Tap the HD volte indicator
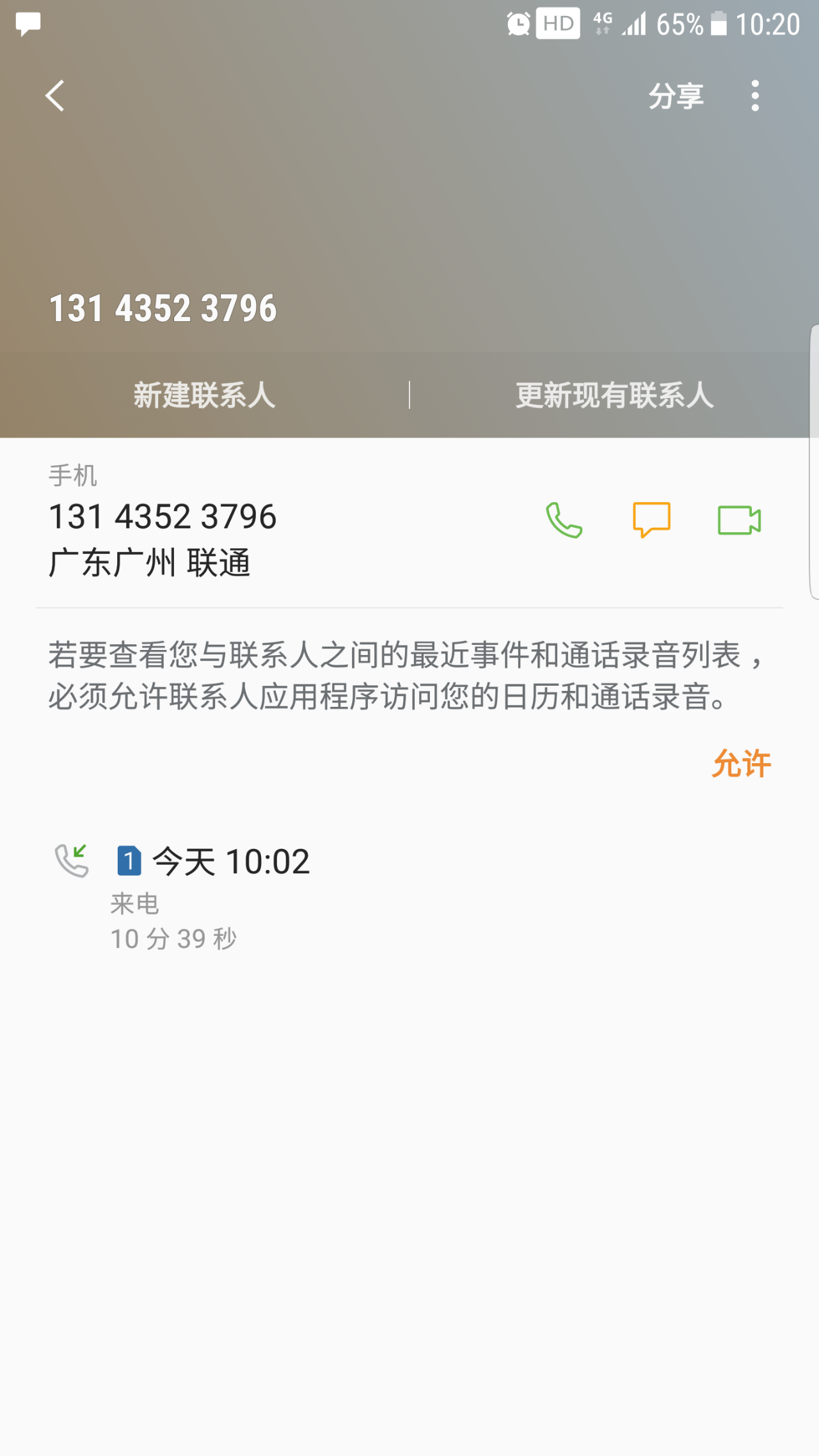Image resolution: width=819 pixels, height=1456 pixels. click(x=556, y=24)
